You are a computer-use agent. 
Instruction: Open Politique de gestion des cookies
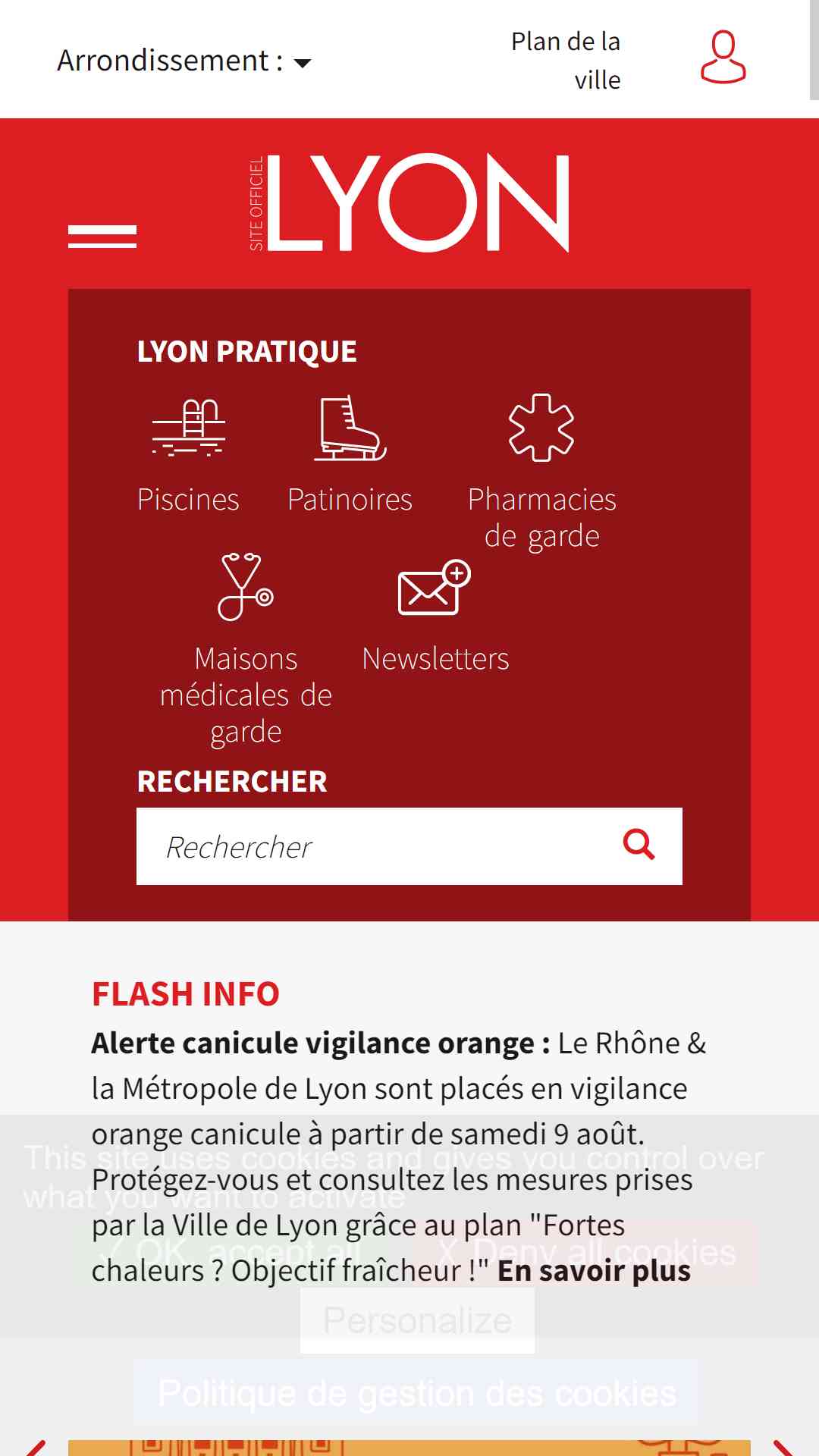(416, 1393)
